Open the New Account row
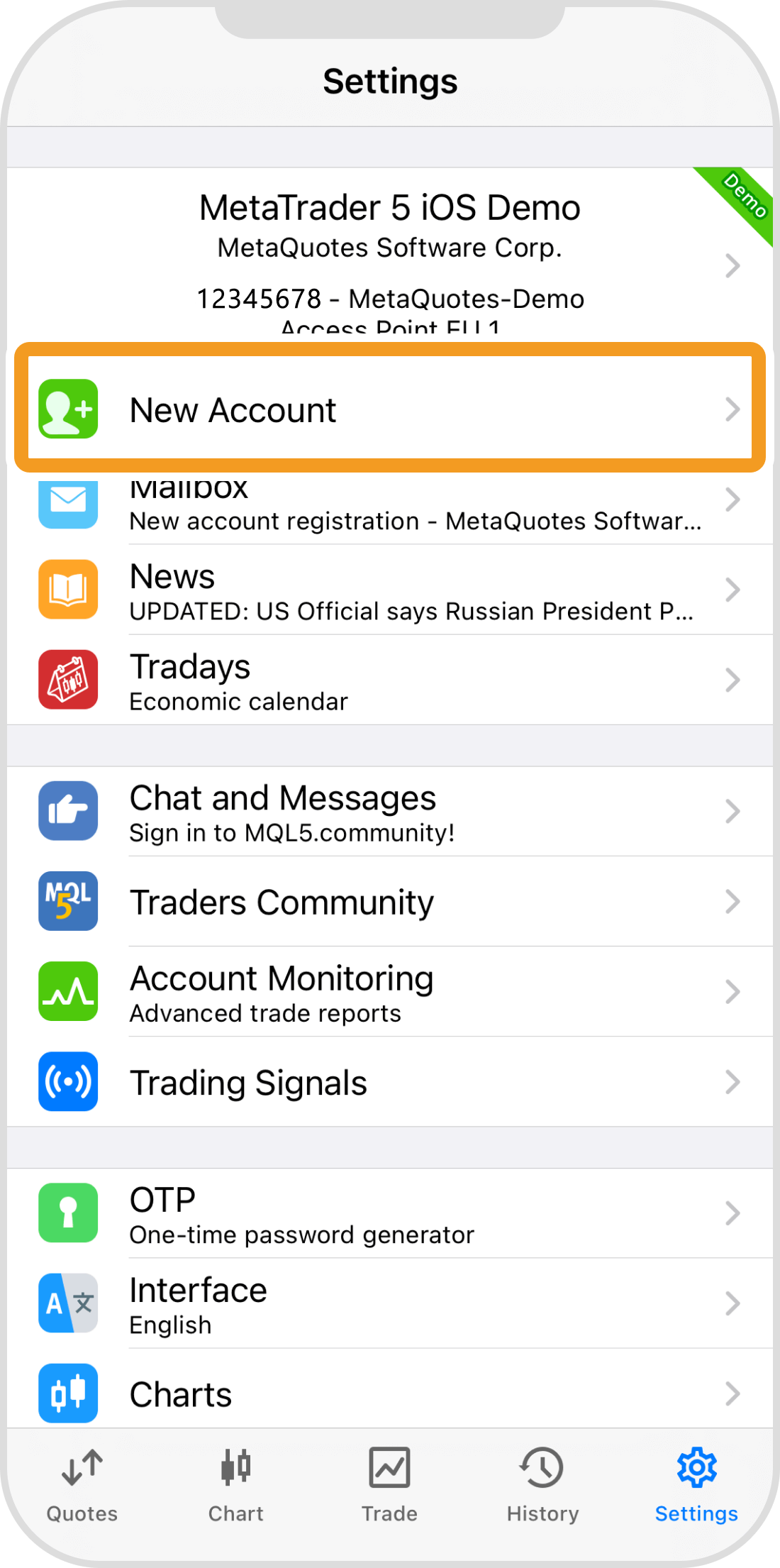780x1568 pixels. pyautogui.click(x=389, y=409)
